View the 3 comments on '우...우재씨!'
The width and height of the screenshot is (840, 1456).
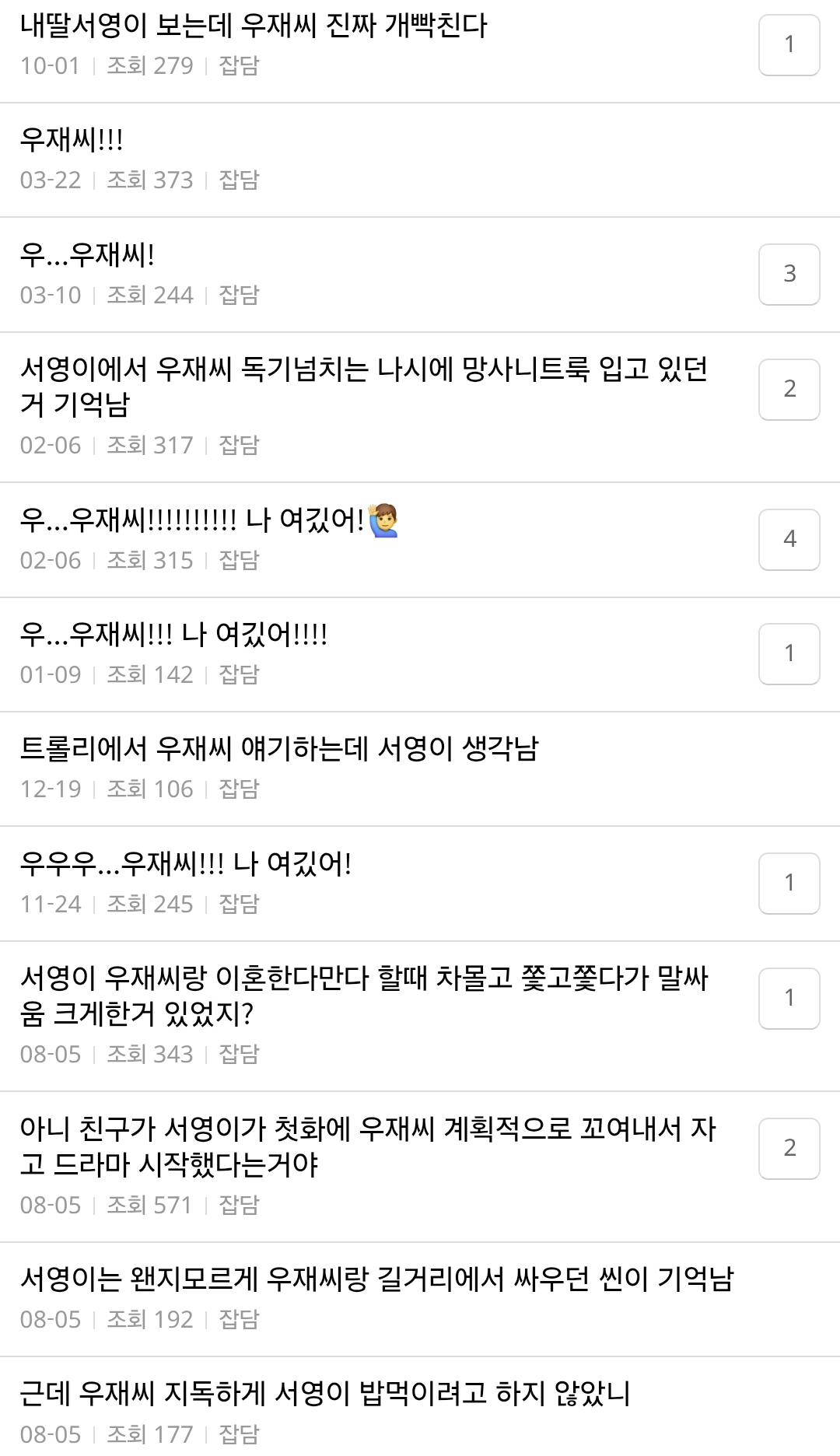pos(789,275)
